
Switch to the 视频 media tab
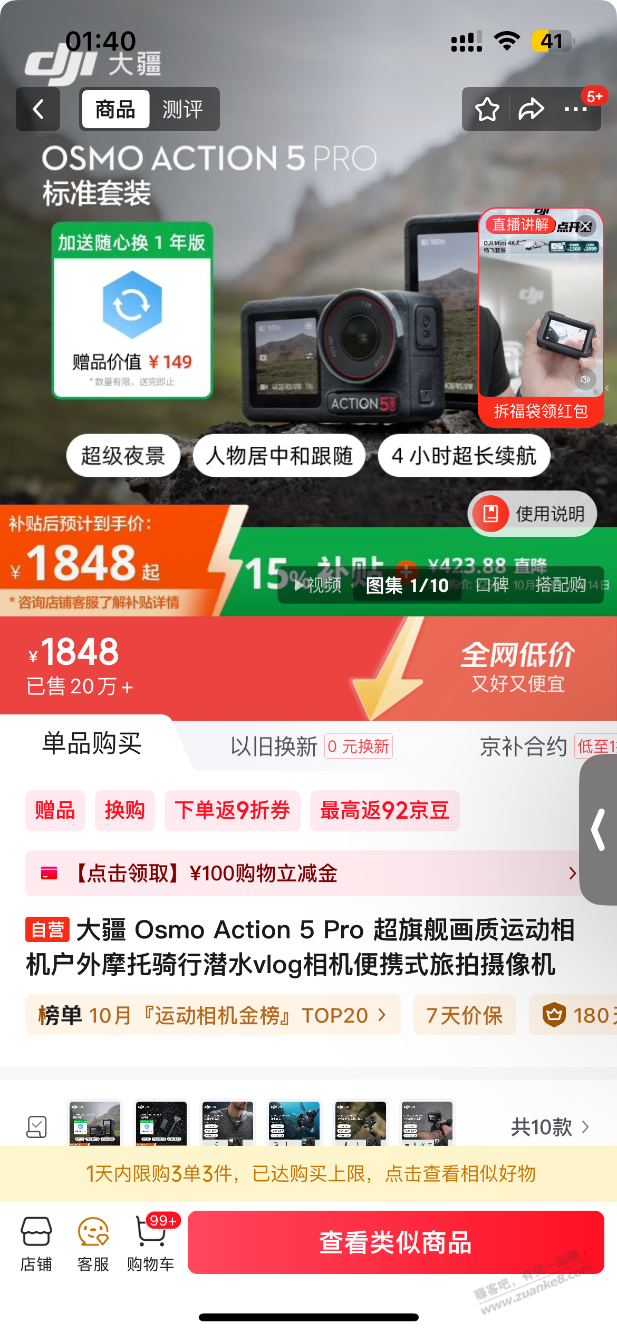coord(316,585)
